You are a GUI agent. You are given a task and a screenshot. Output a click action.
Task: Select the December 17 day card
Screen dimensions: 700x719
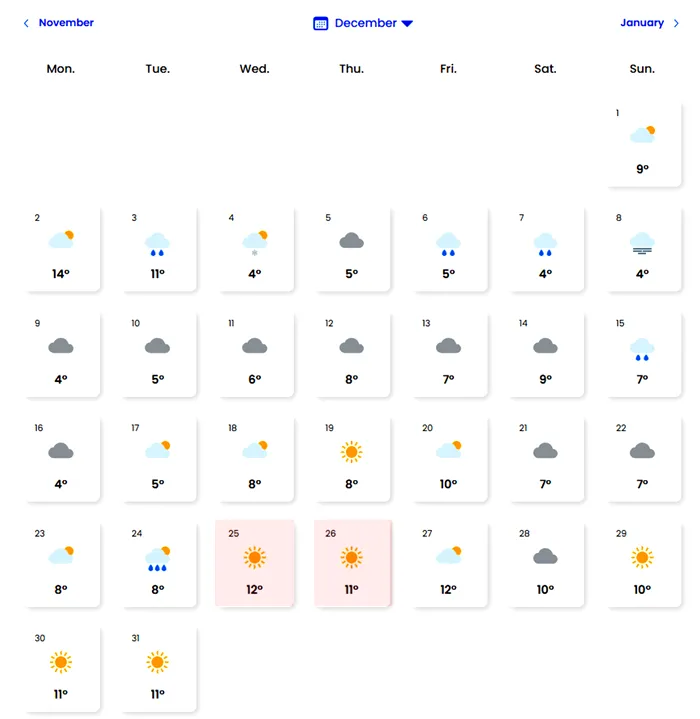(158, 460)
